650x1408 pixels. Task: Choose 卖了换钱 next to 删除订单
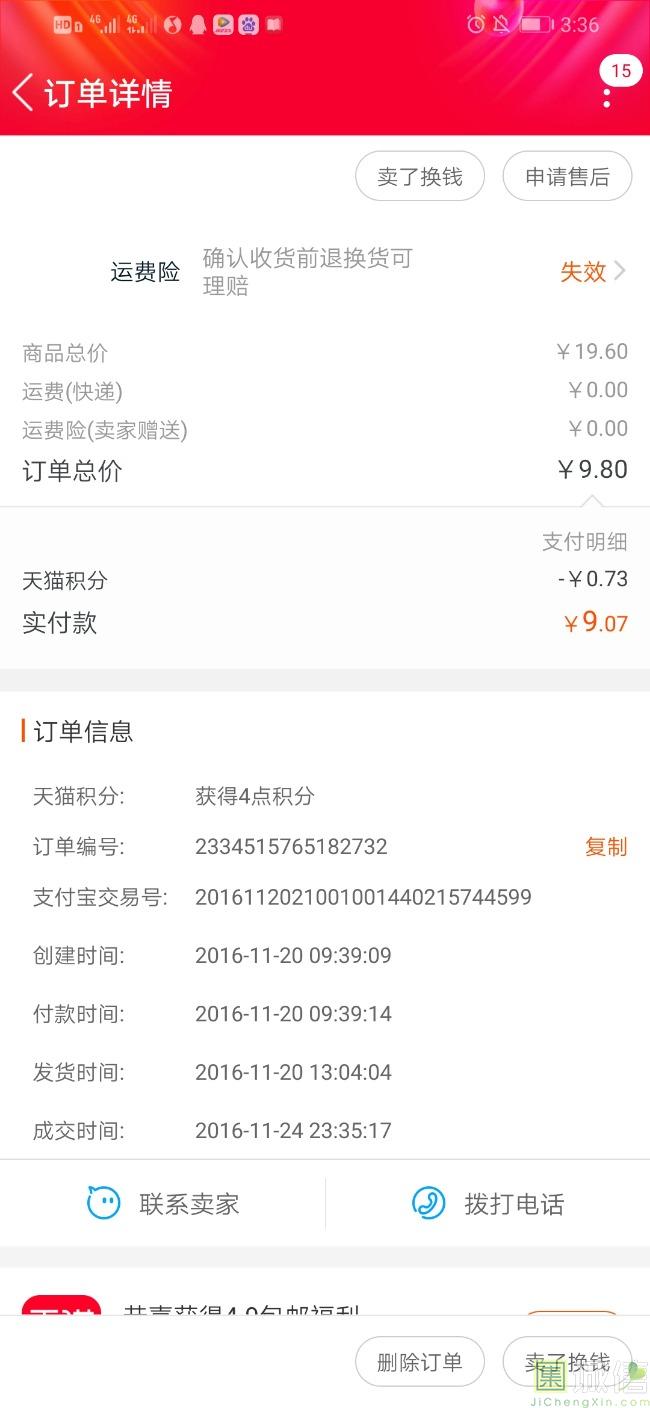[x=567, y=1362]
